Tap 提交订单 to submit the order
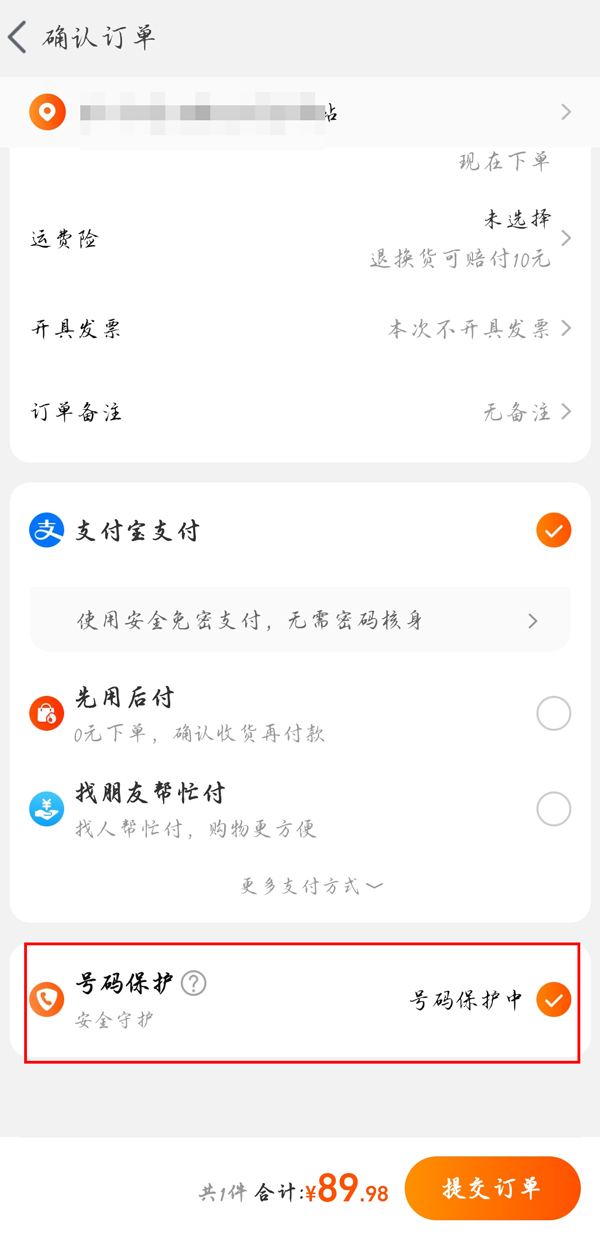Screen dimensions: 600x1240 tap(492, 1188)
